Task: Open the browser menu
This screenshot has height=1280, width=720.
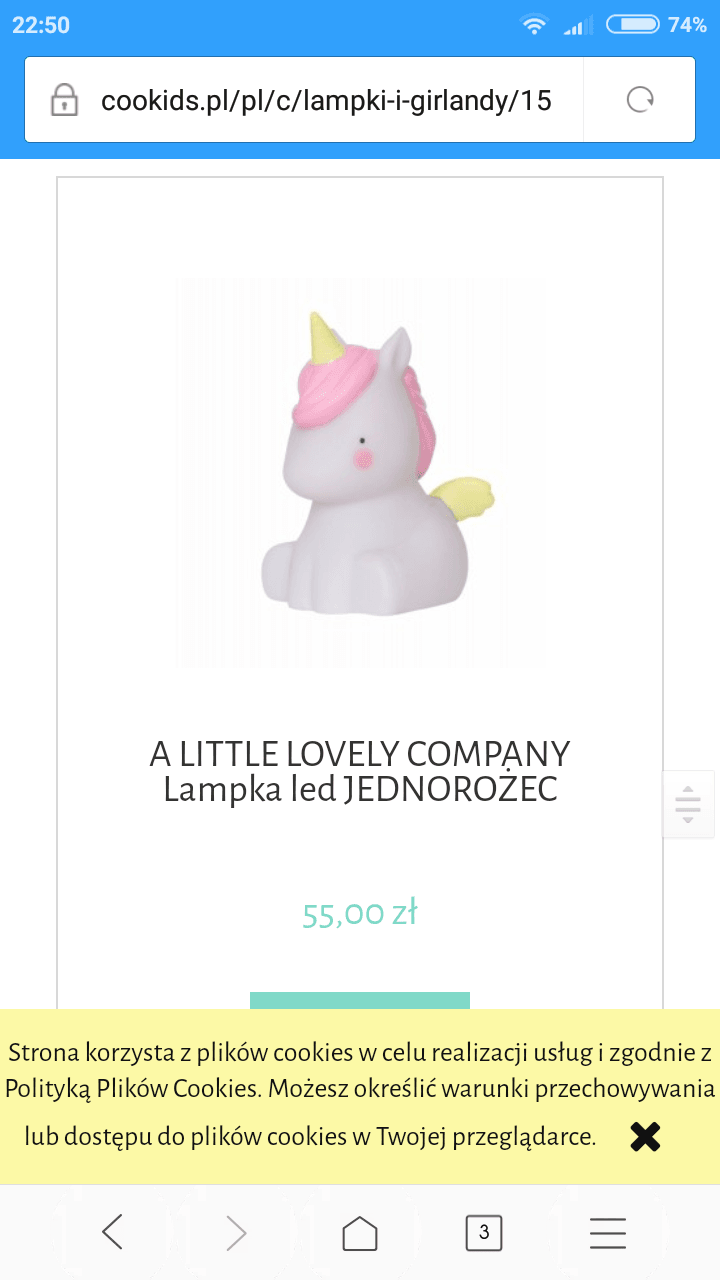Action: click(607, 1232)
